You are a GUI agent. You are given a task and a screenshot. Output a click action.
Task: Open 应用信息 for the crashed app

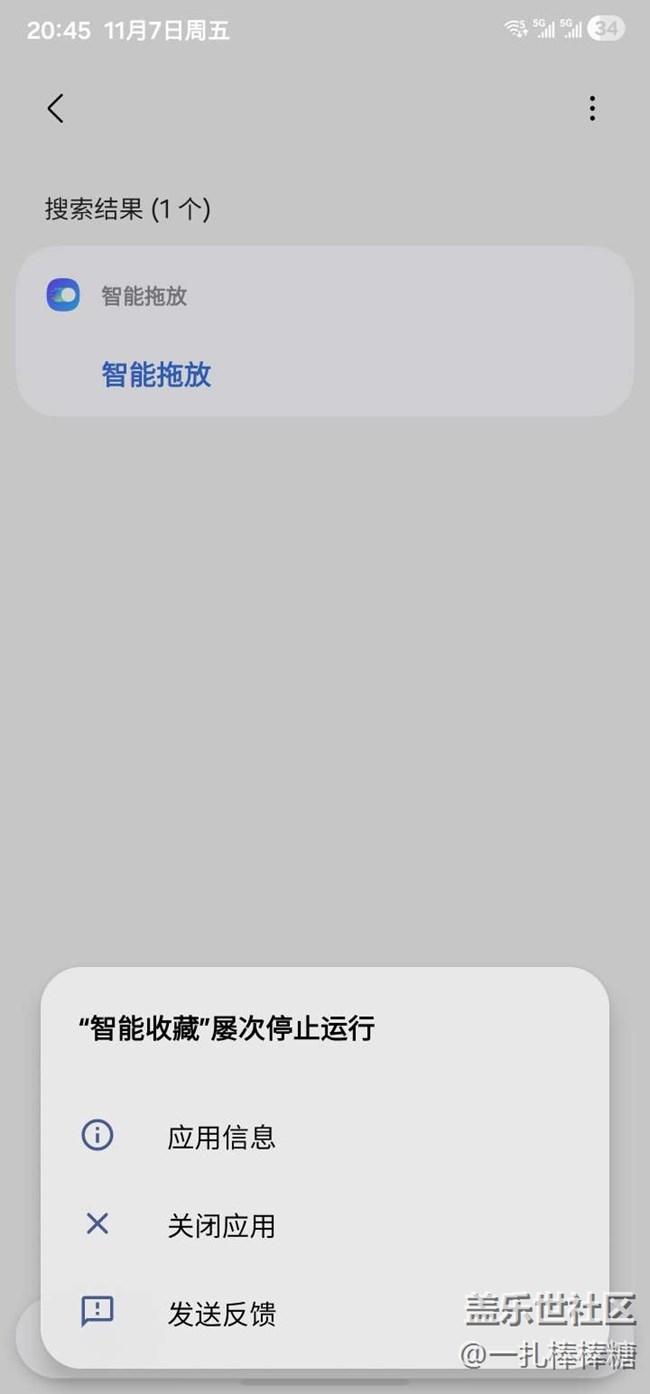(221, 1137)
